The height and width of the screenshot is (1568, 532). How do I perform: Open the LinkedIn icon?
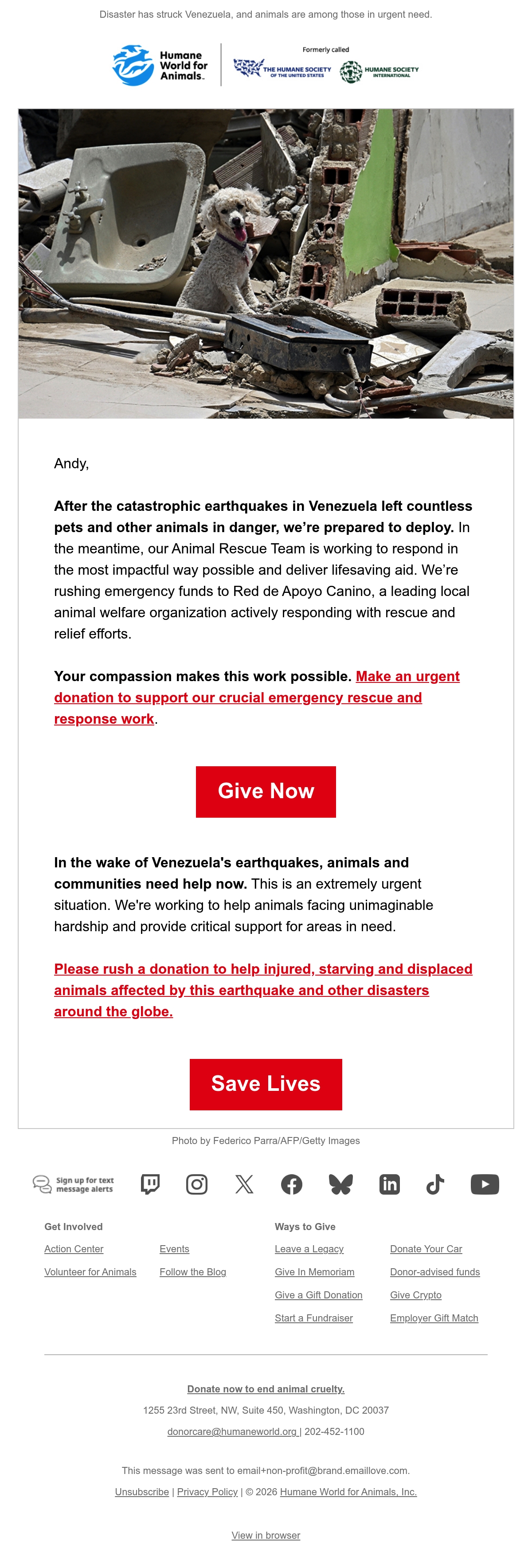coord(390,1184)
